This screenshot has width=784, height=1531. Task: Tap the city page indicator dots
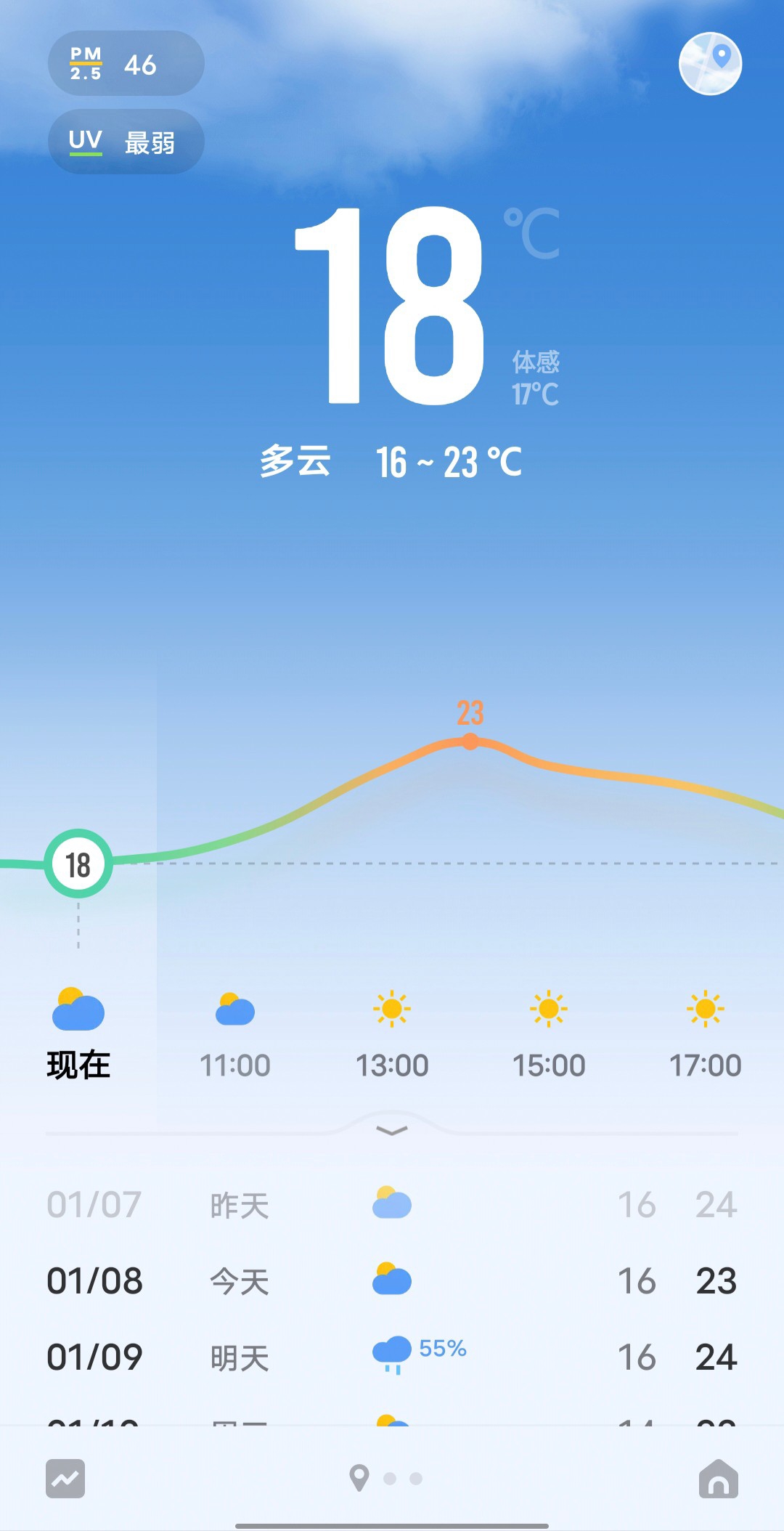click(388, 1478)
